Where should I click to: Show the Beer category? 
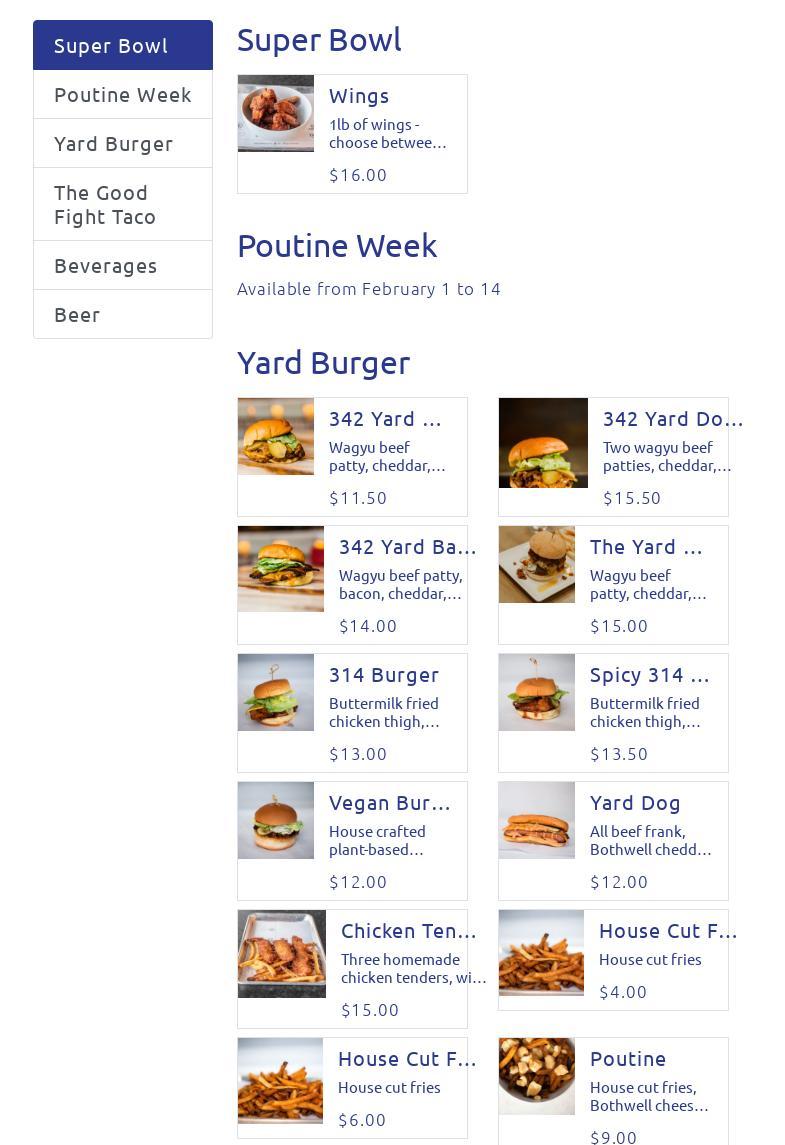point(122,315)
